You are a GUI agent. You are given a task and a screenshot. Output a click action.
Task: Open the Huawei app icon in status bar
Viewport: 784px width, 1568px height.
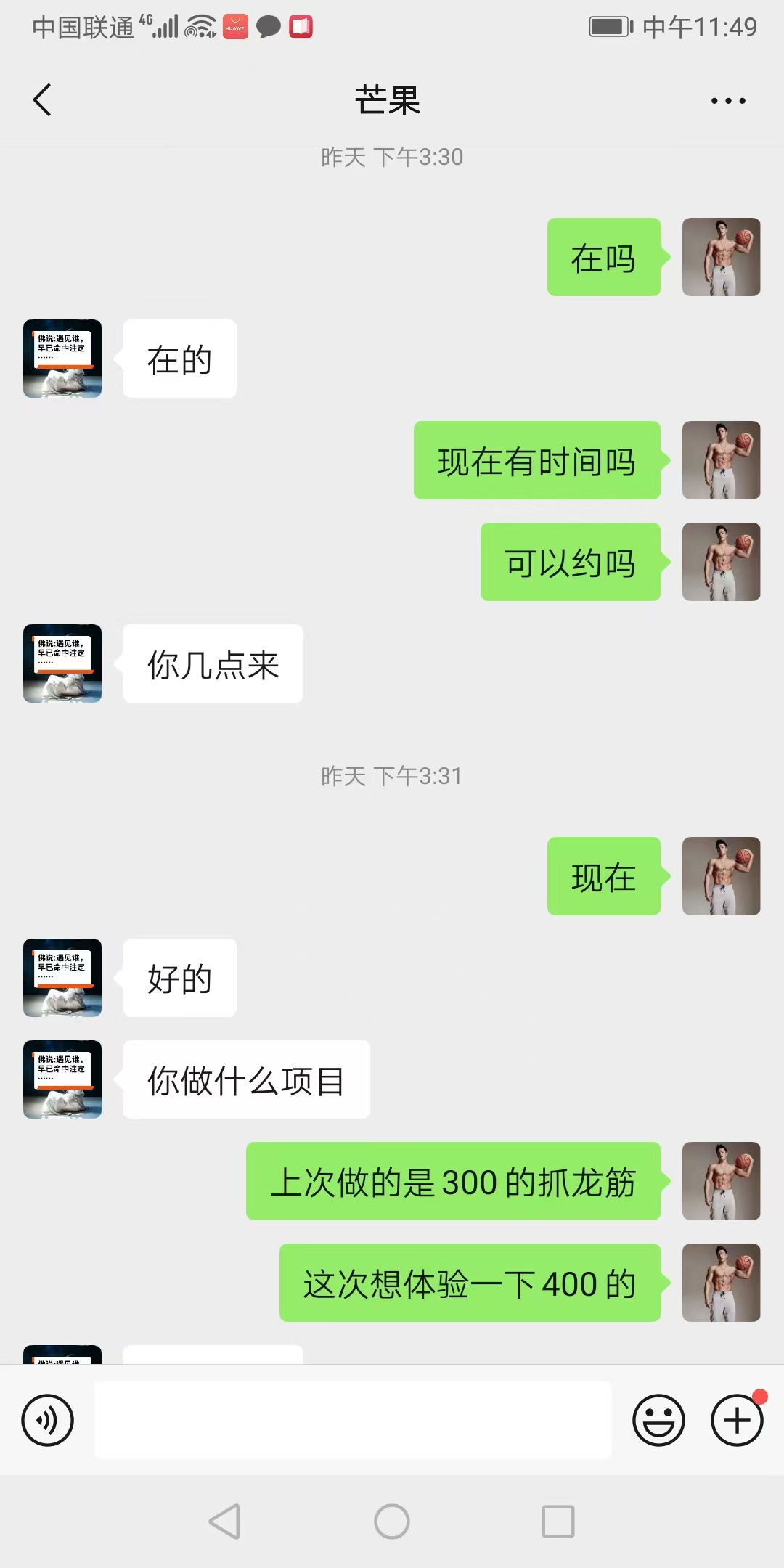(234, 27)
